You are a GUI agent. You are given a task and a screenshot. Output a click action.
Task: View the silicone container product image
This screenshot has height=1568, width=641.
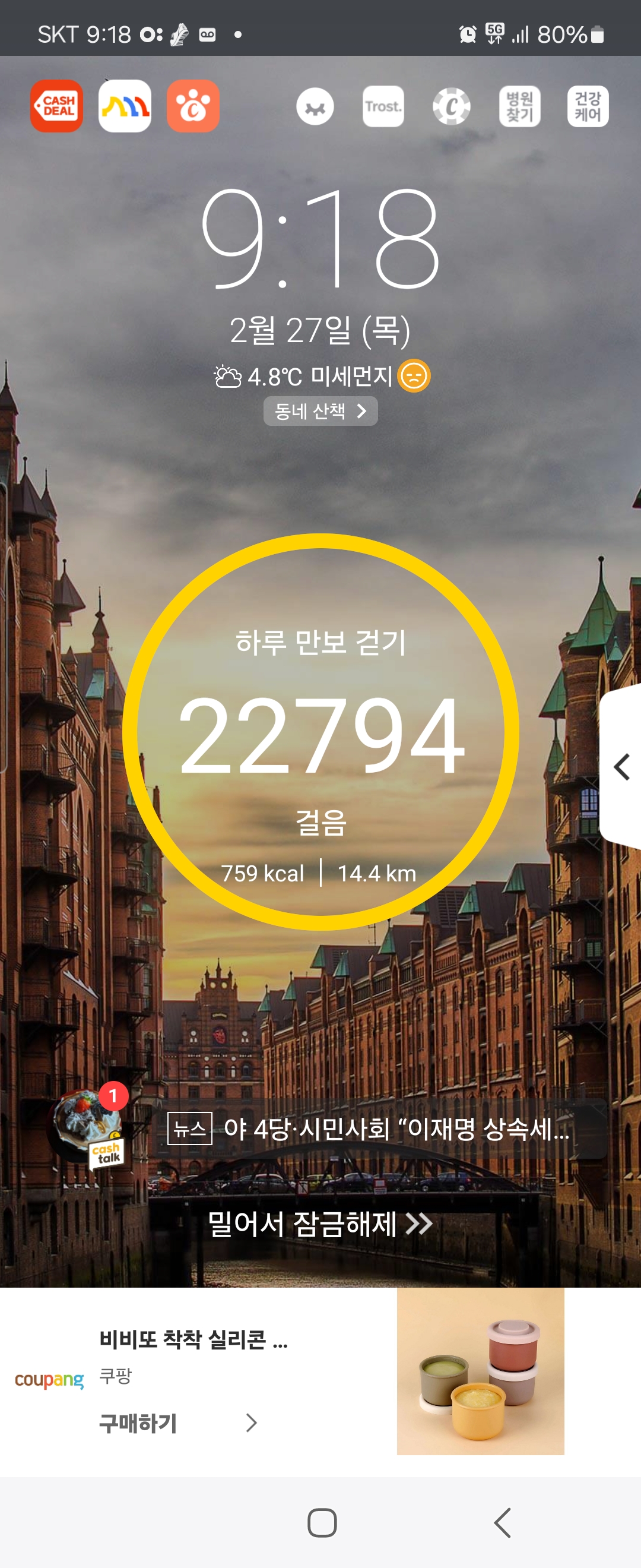click(480, 1372)
